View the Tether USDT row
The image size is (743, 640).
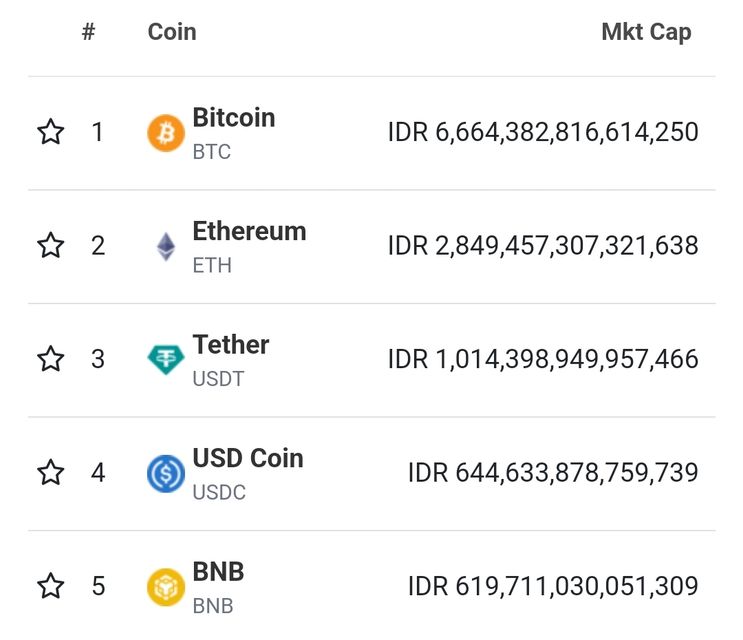coord(230,345)
